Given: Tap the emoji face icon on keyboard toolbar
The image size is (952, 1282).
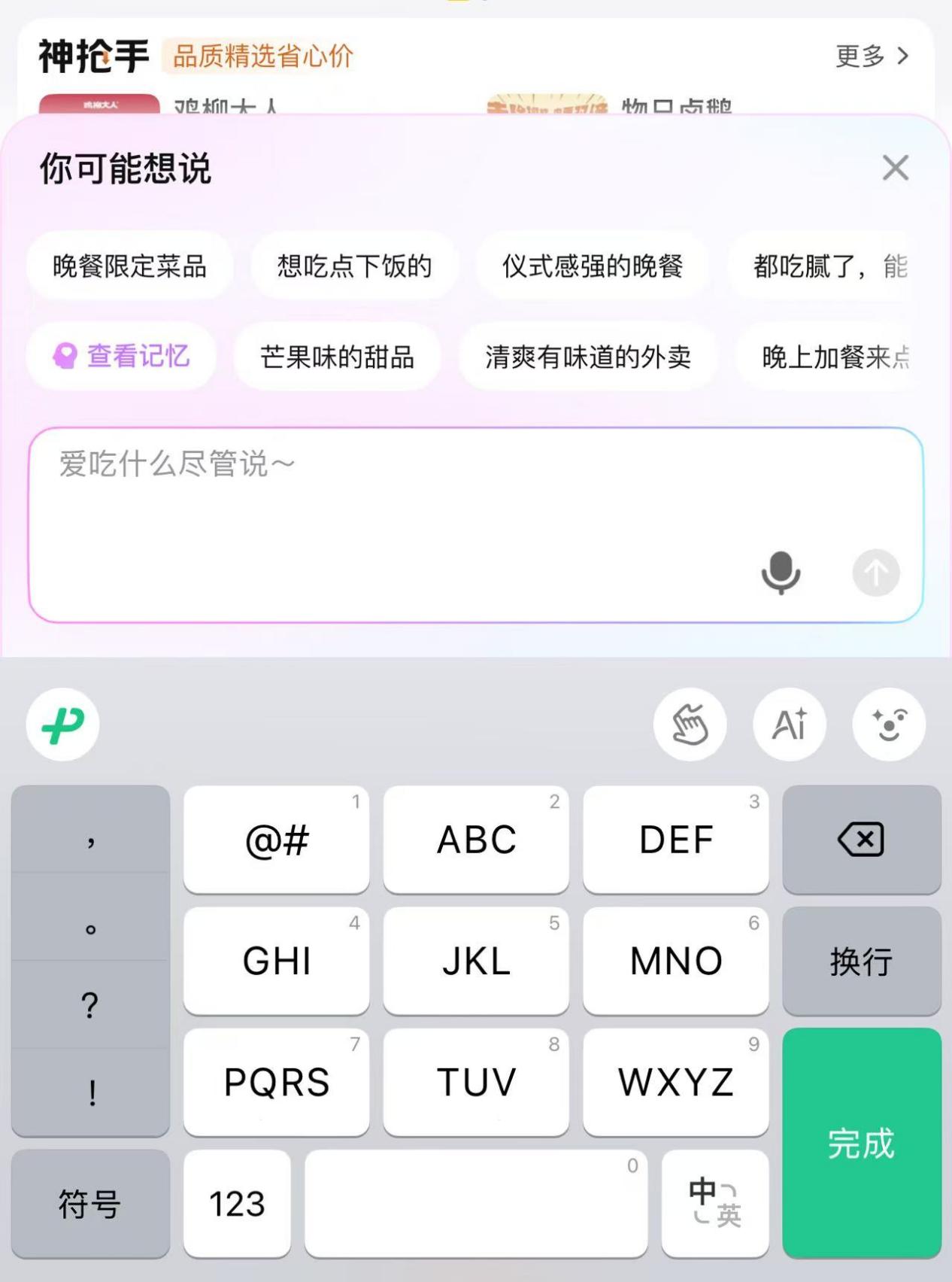Looking at the screenshot, I should point(888,724).
